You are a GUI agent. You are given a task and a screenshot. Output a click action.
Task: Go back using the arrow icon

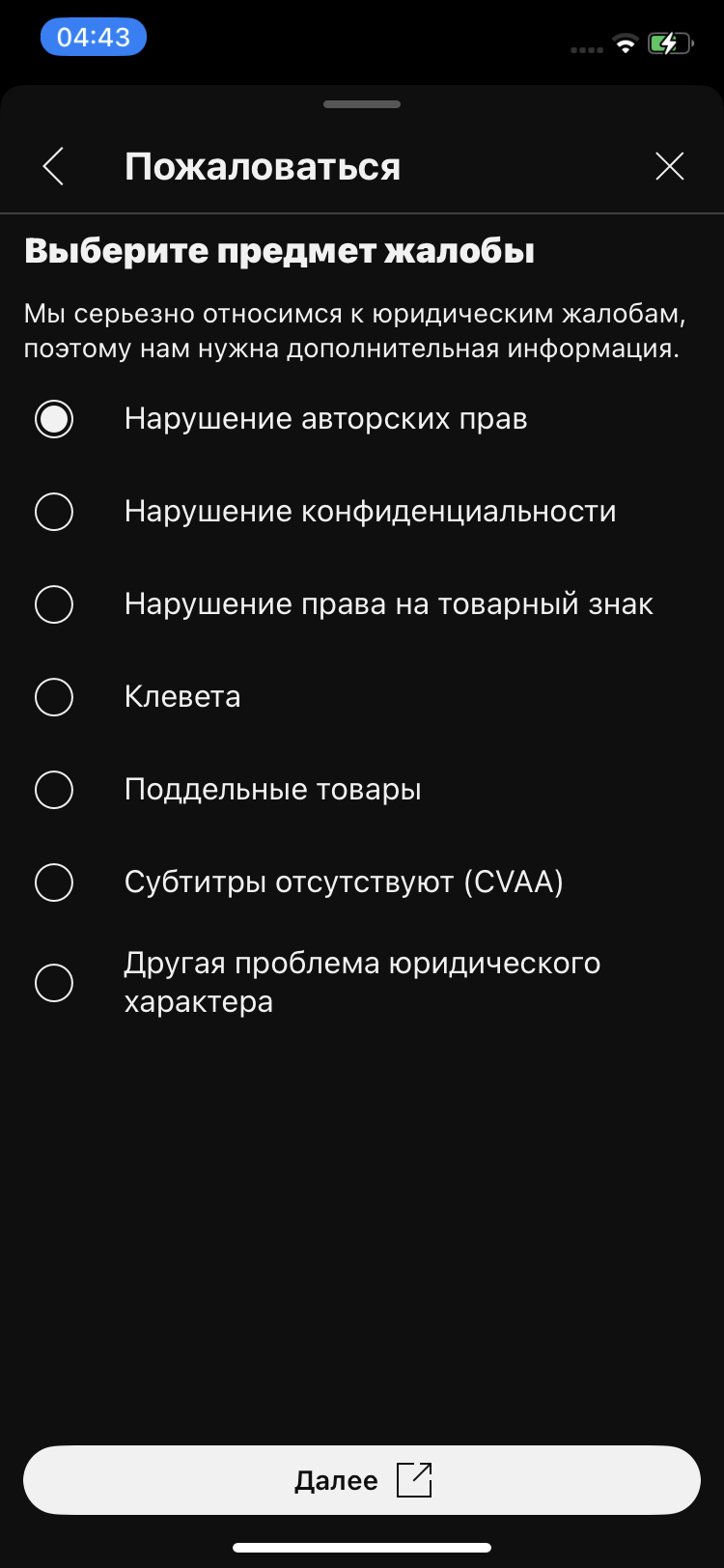[x=54, y=166]
